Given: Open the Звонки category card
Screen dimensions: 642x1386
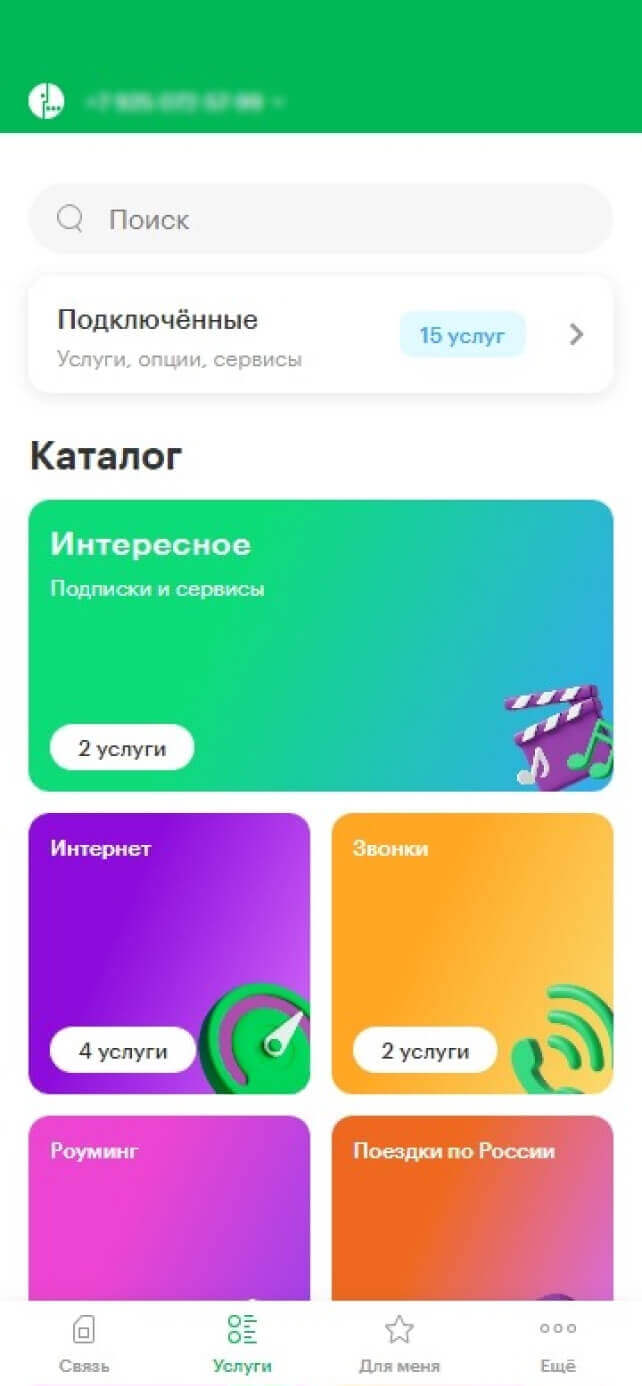Looking at the screenshot, I should pyautogui.click(x=472, y=952).
